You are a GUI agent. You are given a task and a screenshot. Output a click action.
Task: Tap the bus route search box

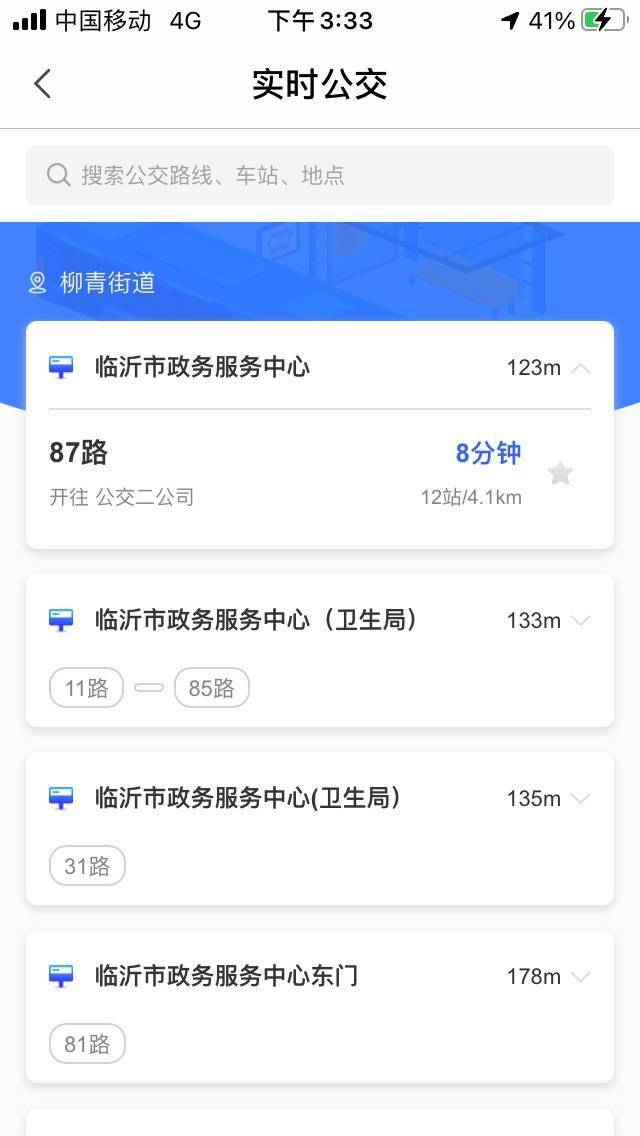tap(320, 175)
